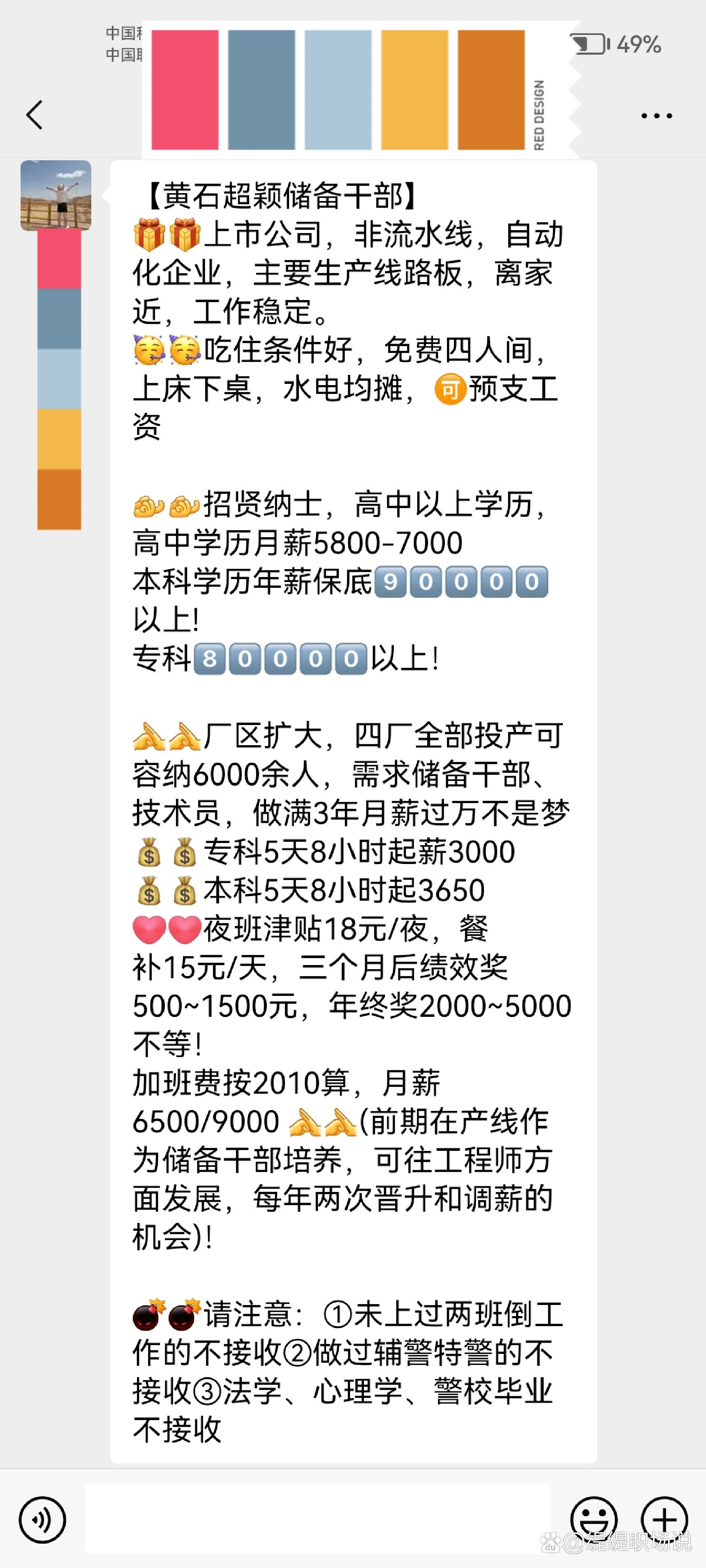Tap the message text input field
This screenshot has width=706, height=1568.
pos(317,1519)
